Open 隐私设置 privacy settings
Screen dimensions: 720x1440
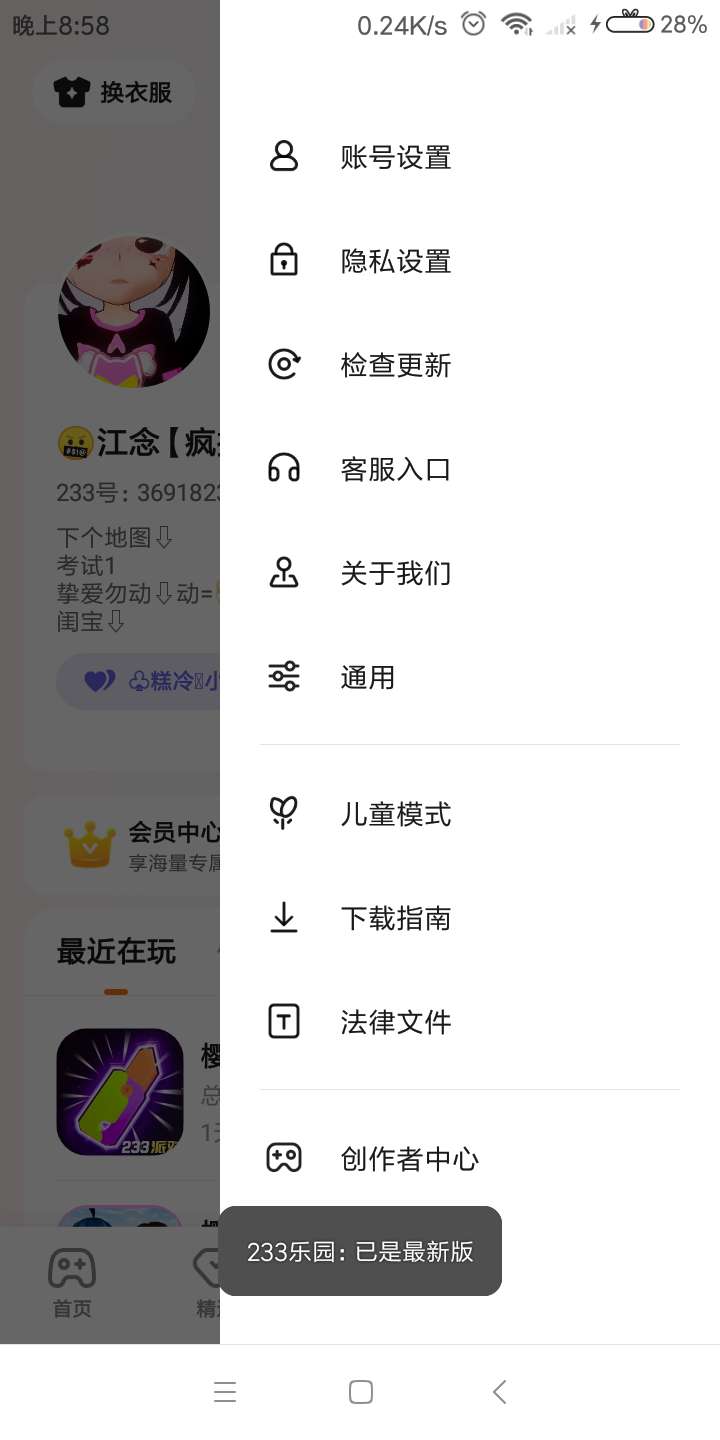pos(396,261)
